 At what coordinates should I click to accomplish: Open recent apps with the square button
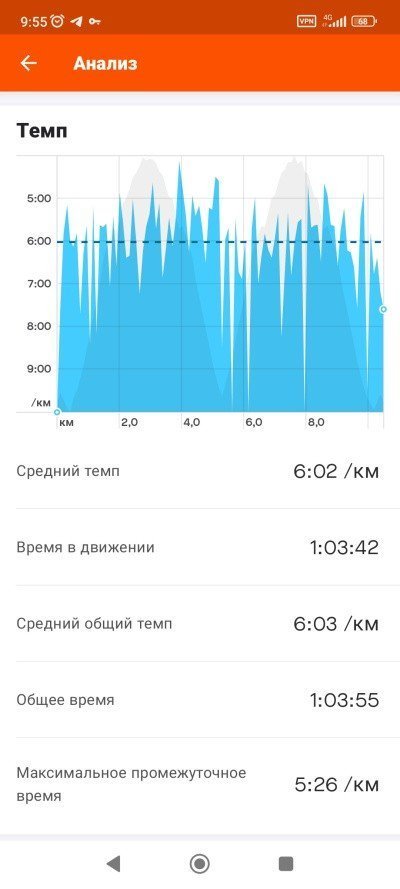point(286,863)
